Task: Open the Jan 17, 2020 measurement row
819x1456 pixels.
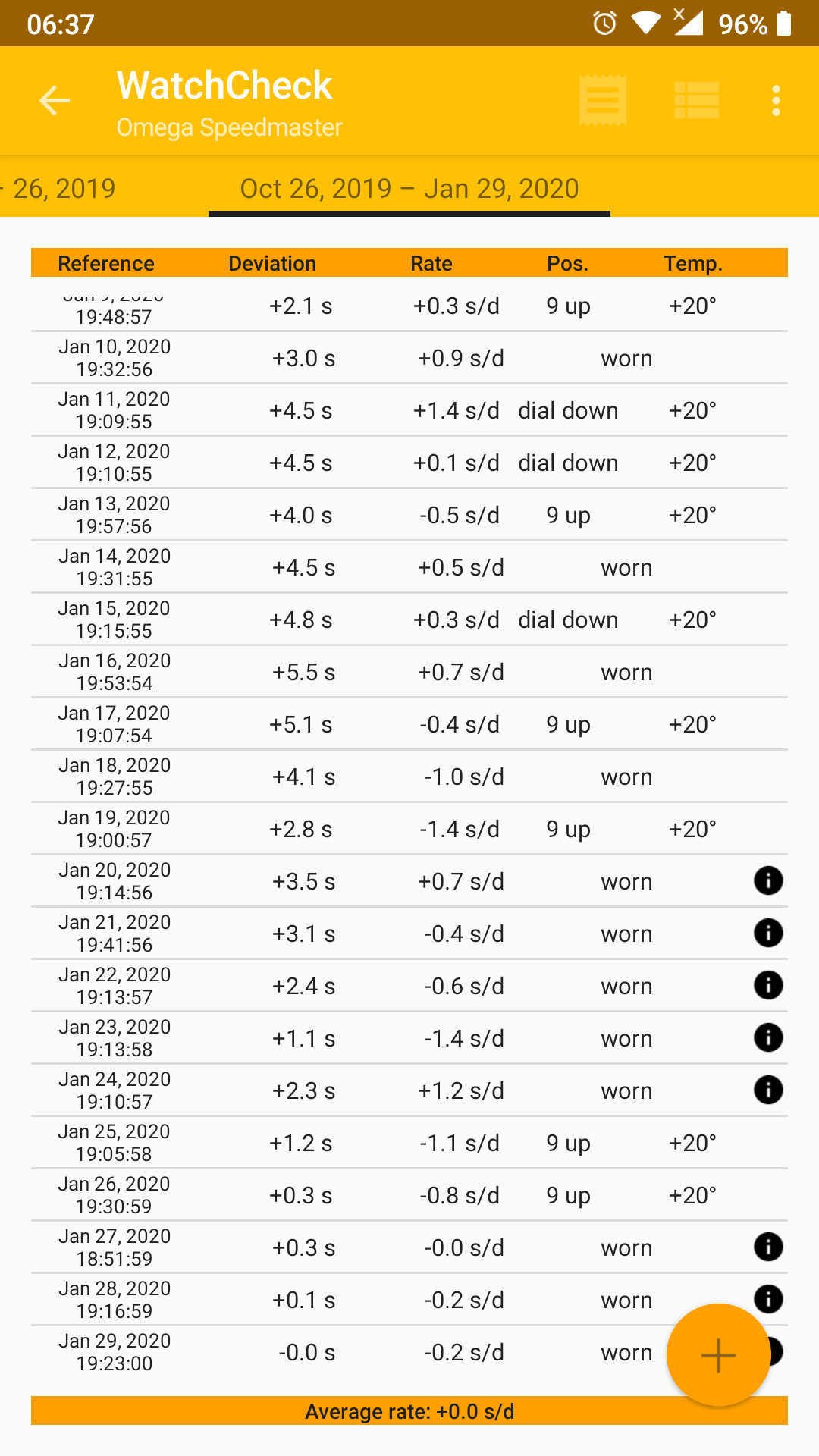Action: tap(409, 724)
